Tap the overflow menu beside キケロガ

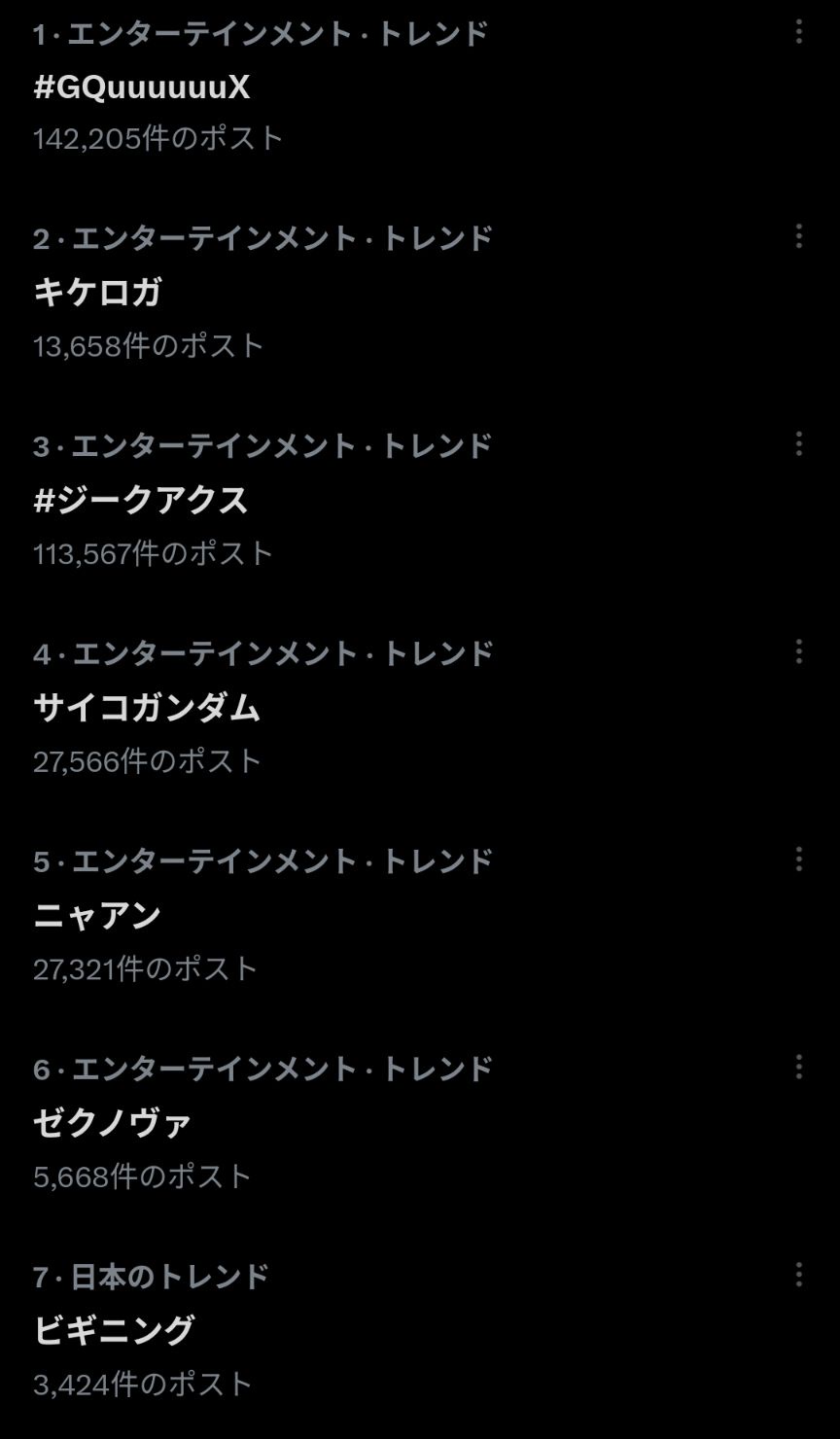point(798,236)
